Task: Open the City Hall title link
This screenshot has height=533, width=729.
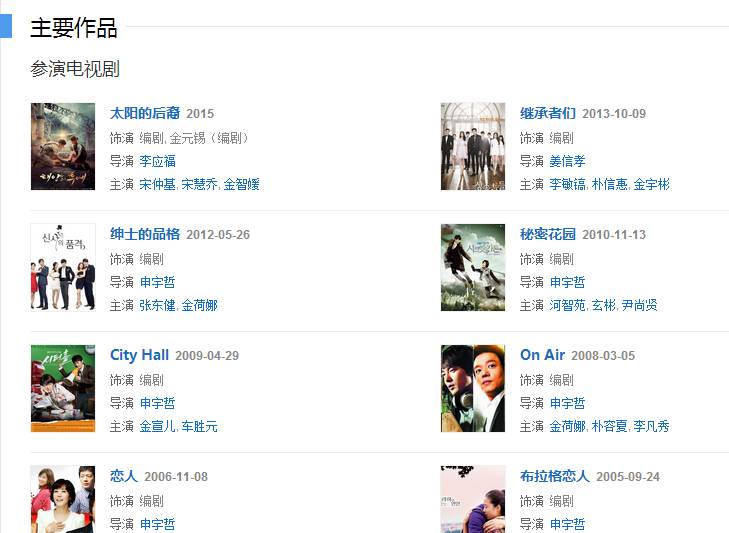Action: [x=139, y=355]
